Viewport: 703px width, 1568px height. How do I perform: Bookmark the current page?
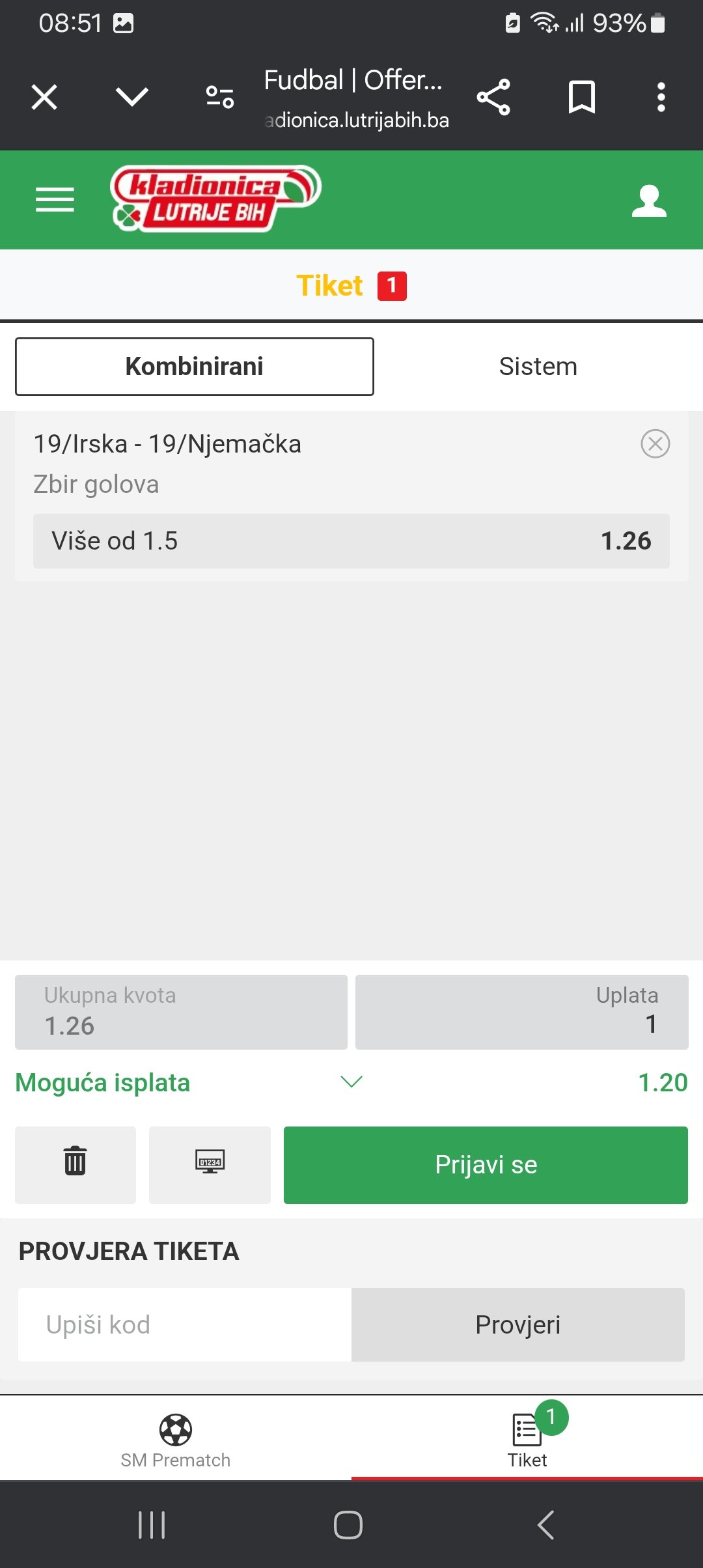coord(581,98)
